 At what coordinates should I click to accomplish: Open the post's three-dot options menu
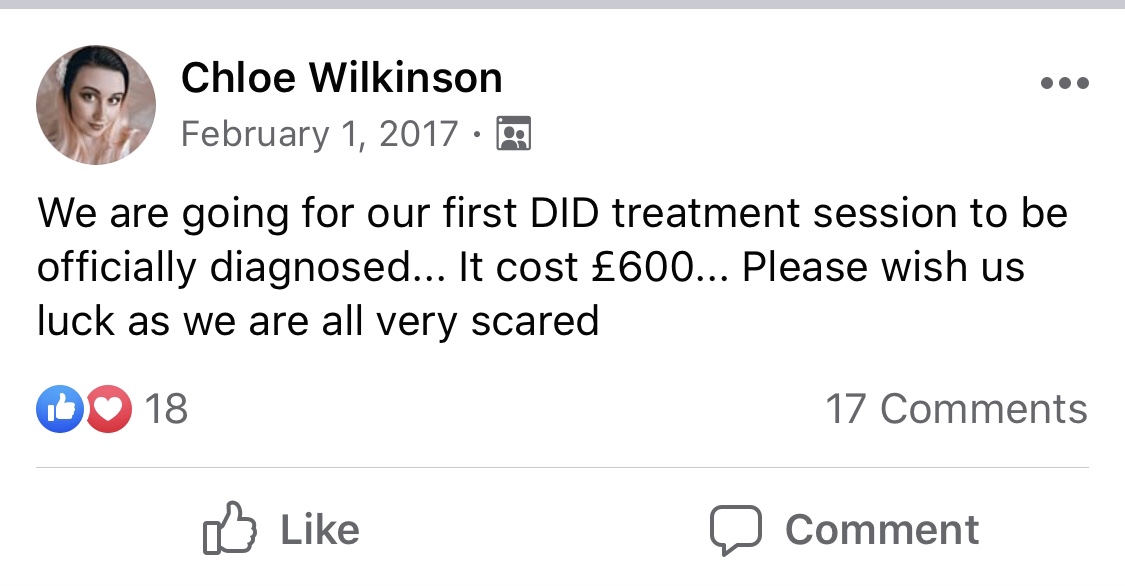1064,83
